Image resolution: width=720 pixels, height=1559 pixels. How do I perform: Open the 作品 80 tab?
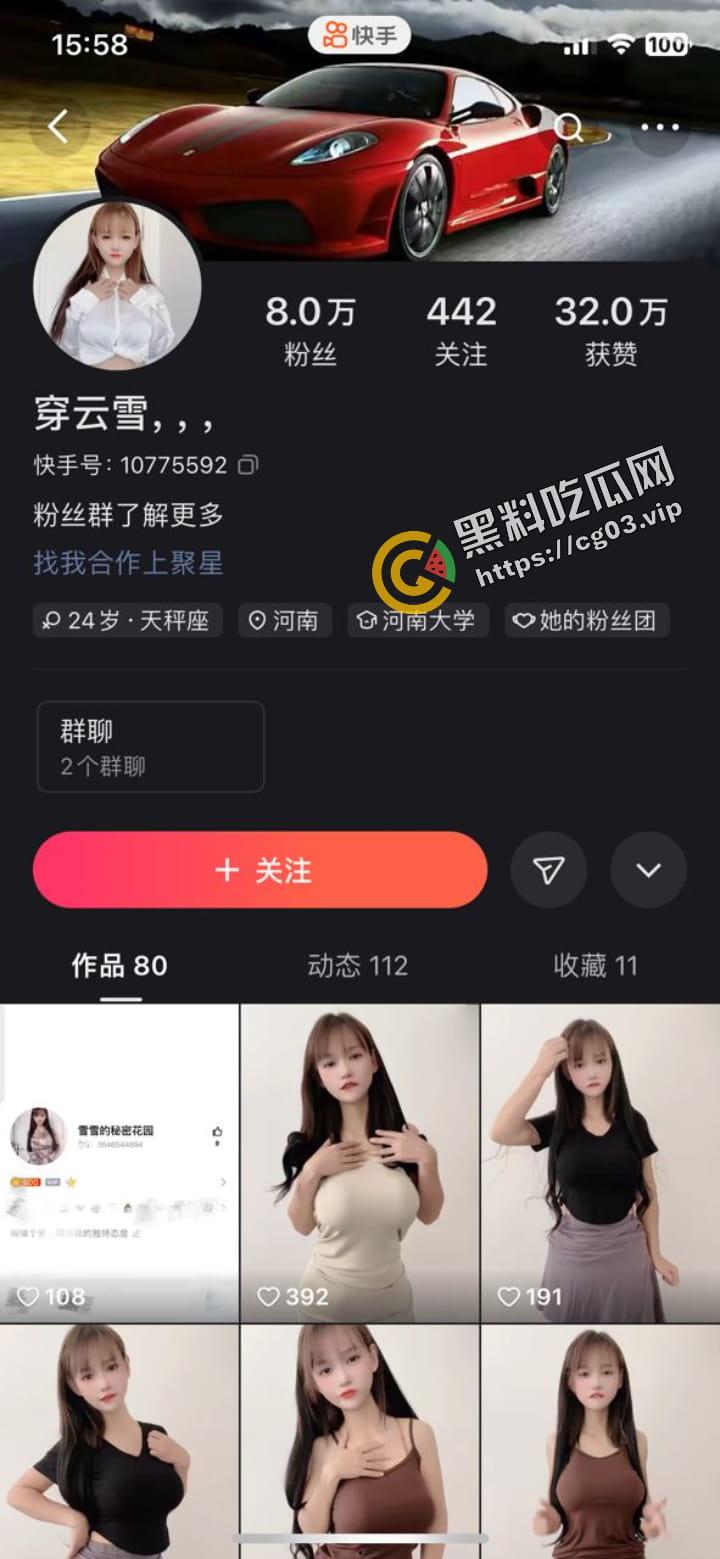click(x=118, y=966)
